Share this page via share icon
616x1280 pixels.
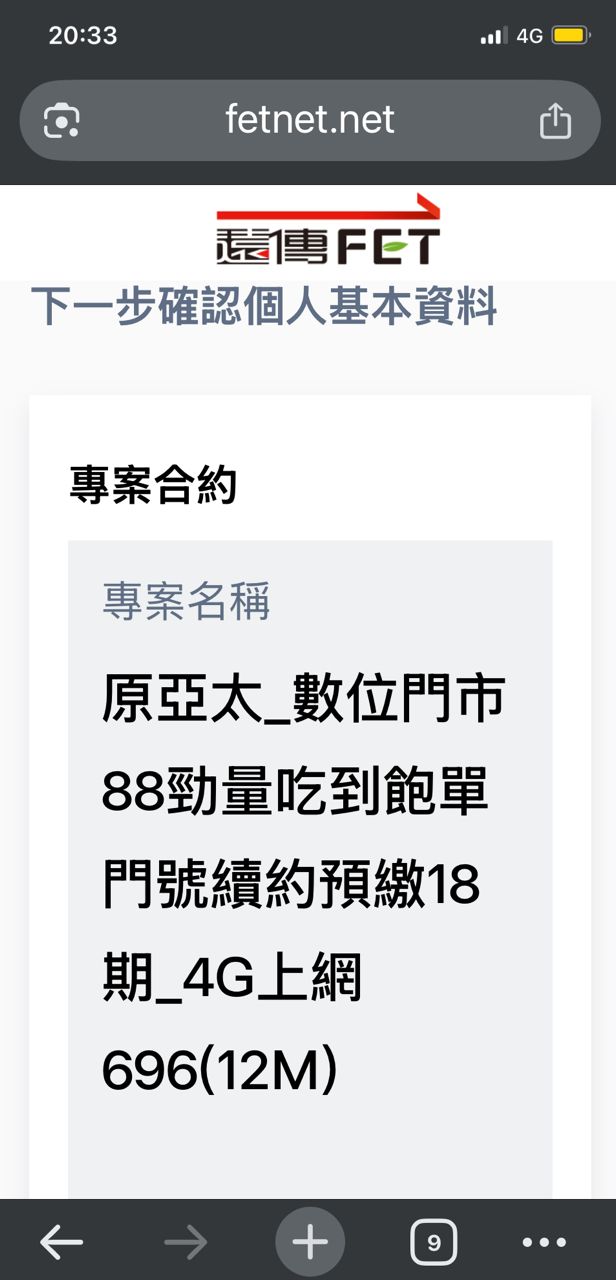pos(555,122)
